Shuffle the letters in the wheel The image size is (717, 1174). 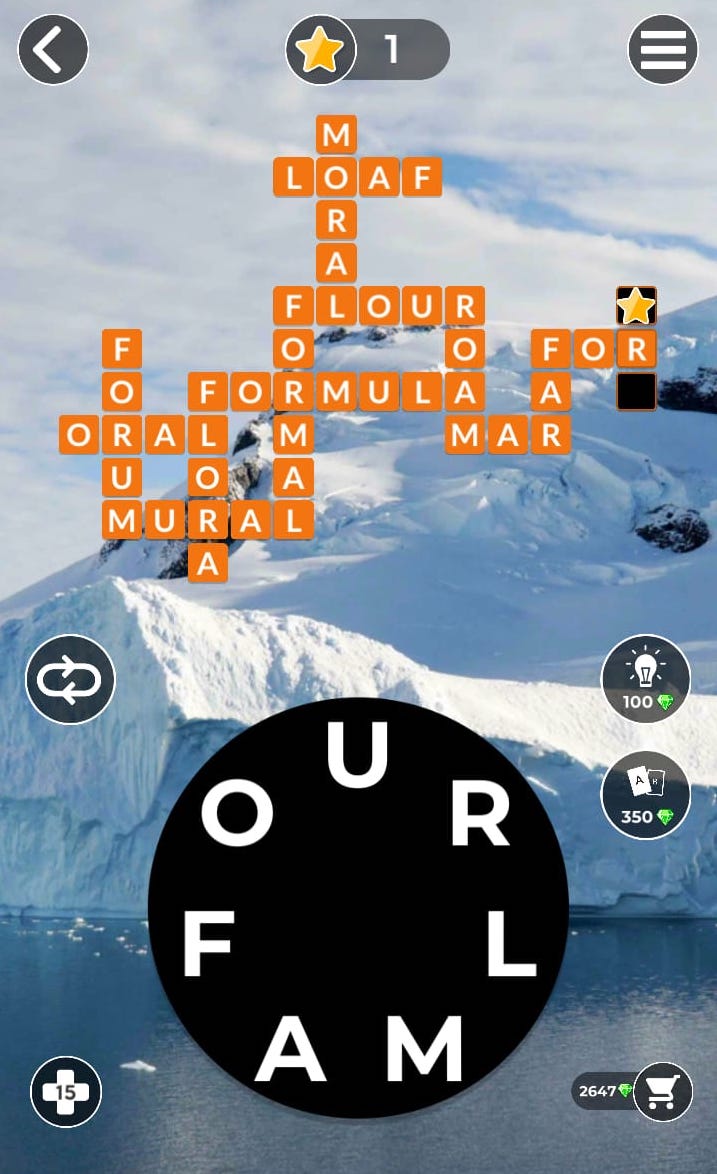tap(70, 680)
